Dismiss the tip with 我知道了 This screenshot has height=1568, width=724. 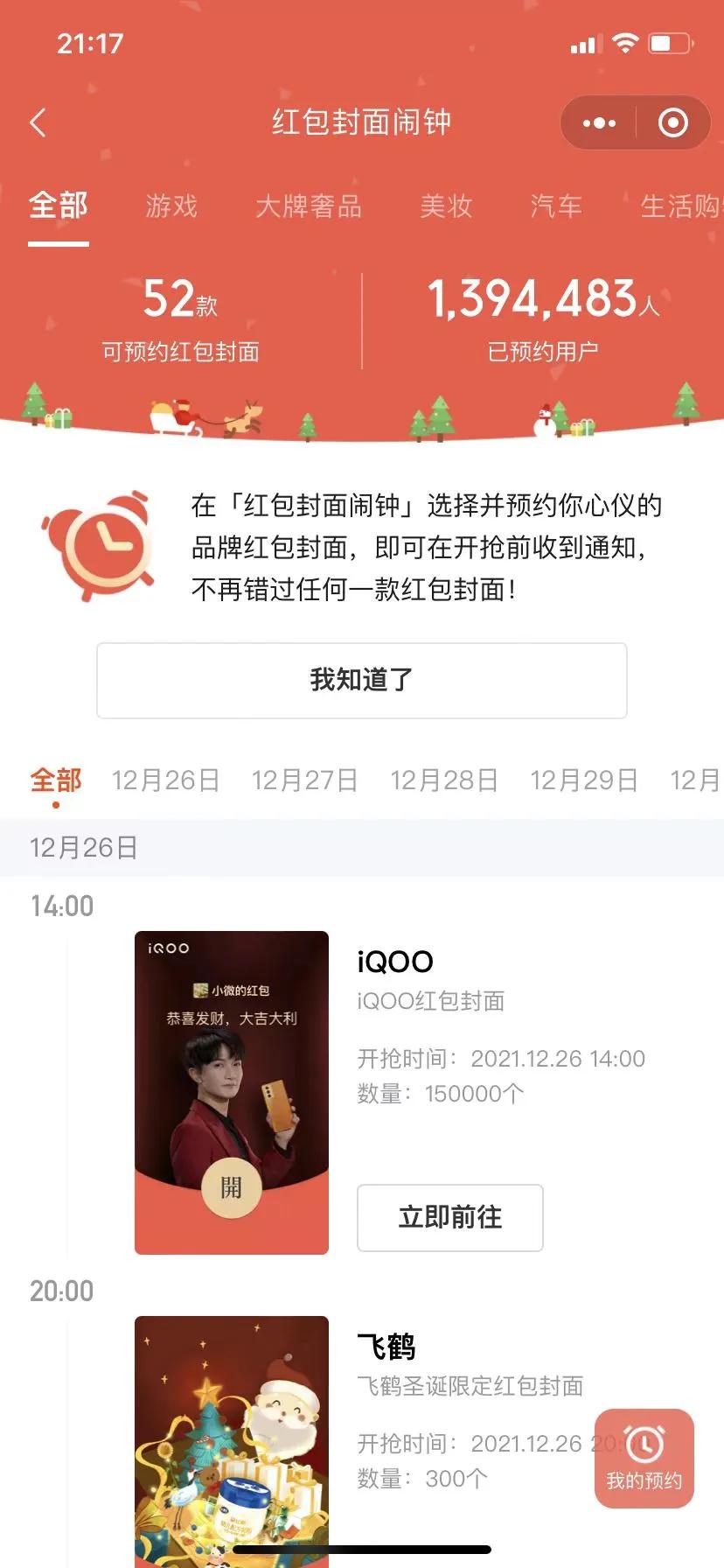[x=361, y=680]
